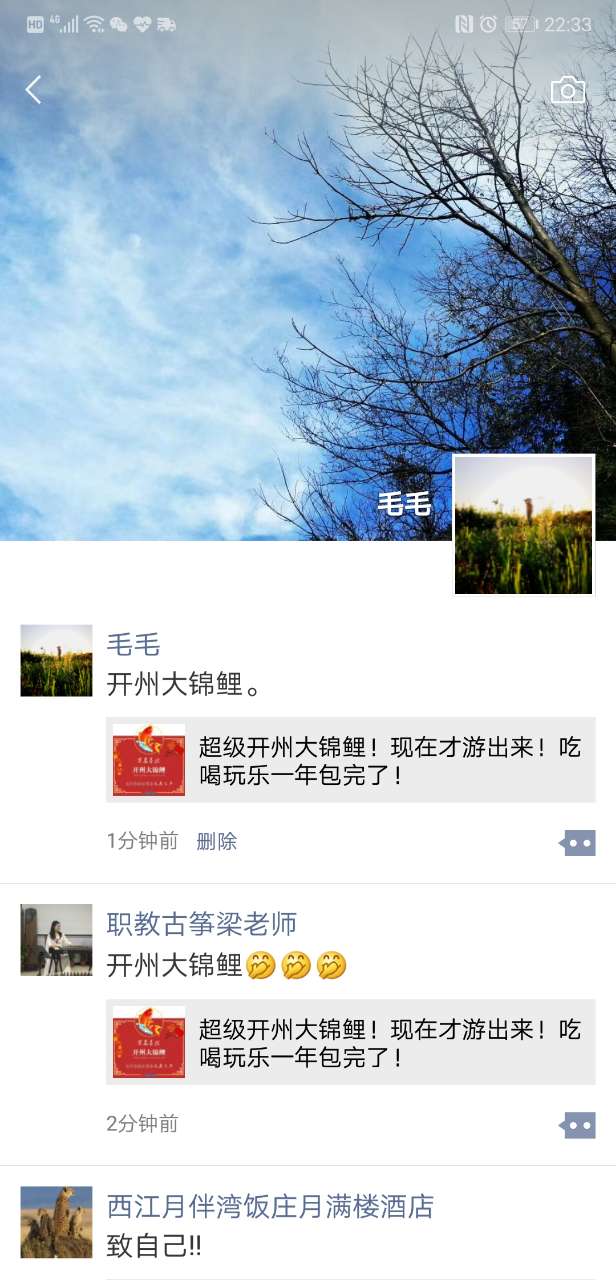The width and height of the screenshot is (616, 1280).
Task: Open like/comment menu on 职教古筝梁老师's post
Action: pos(578,1125)
